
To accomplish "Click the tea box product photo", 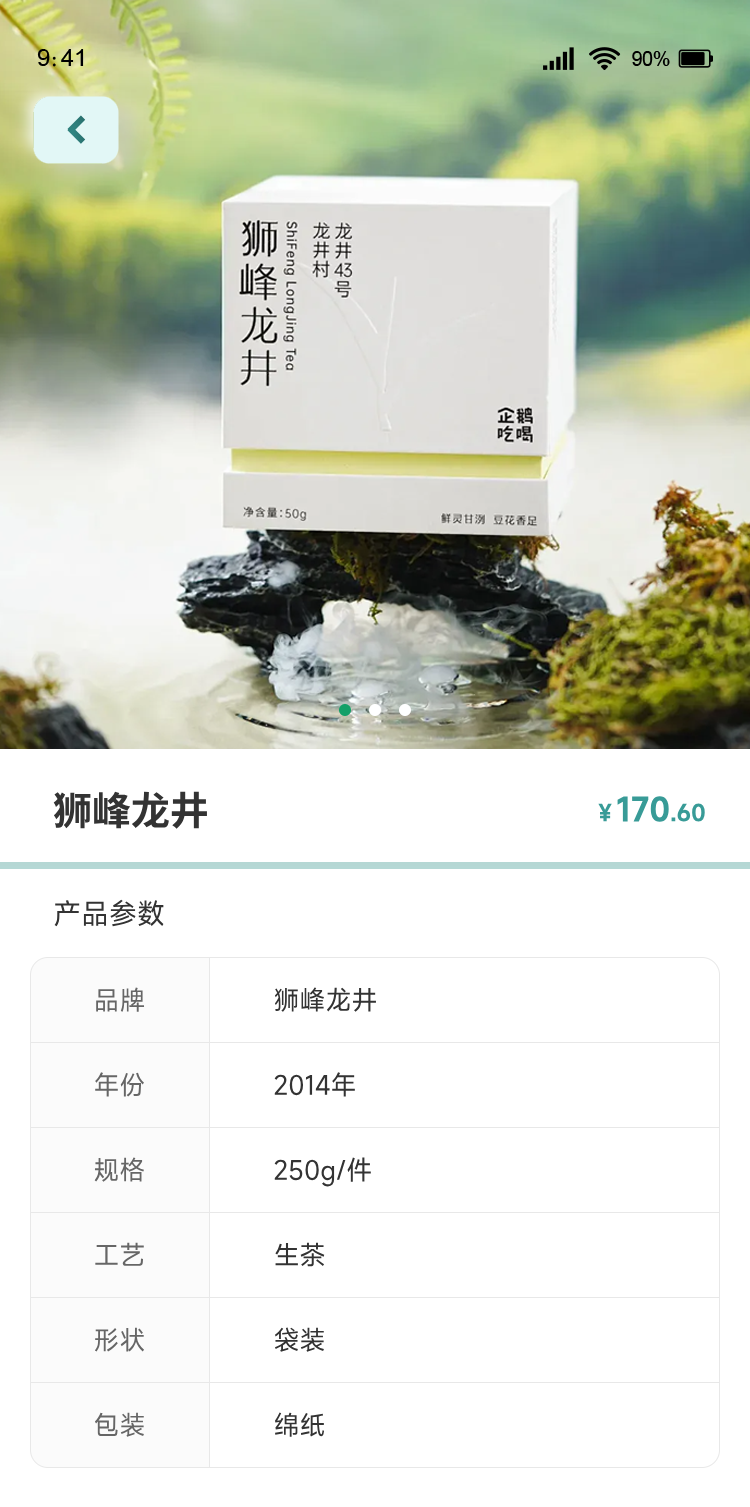I will [x=390, y=350].
